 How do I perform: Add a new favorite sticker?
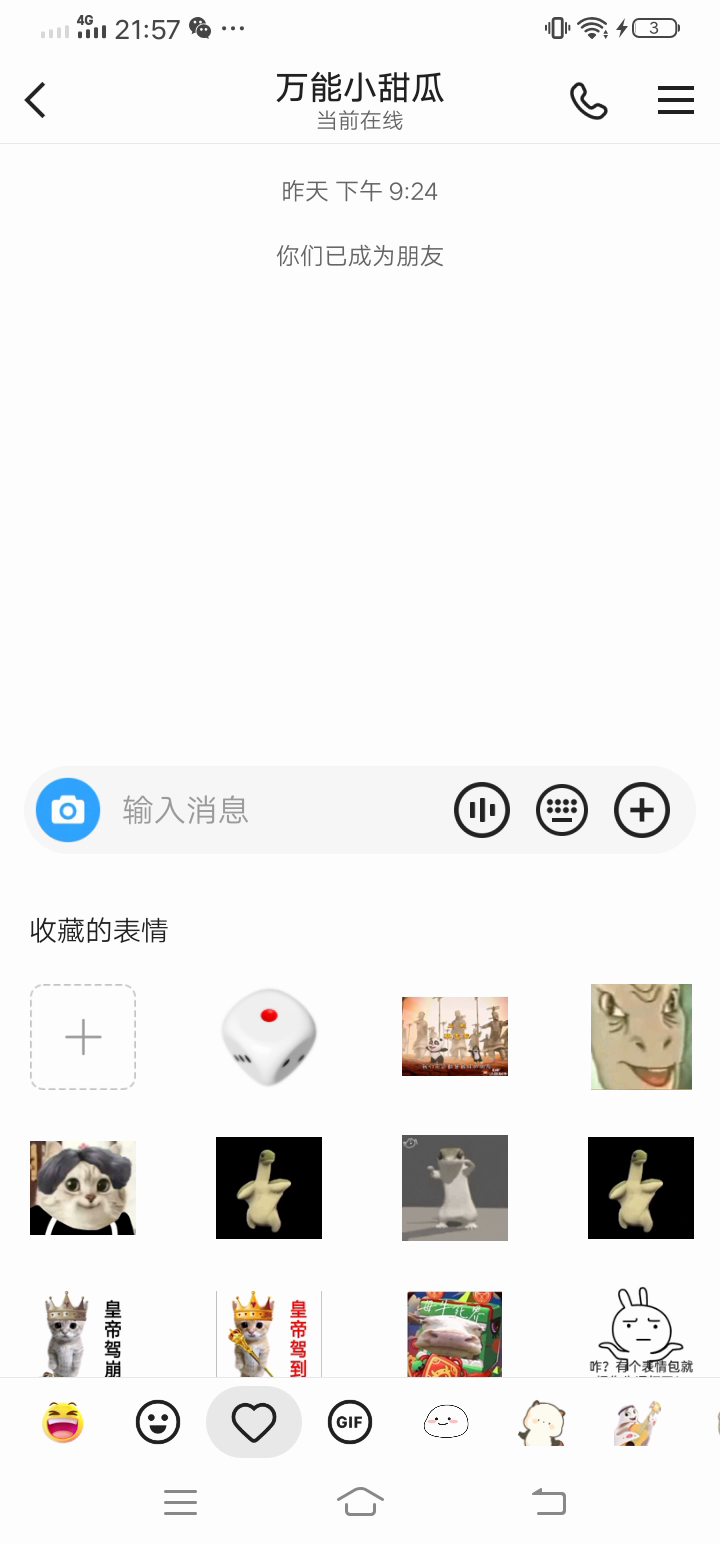click(83, 1037)
